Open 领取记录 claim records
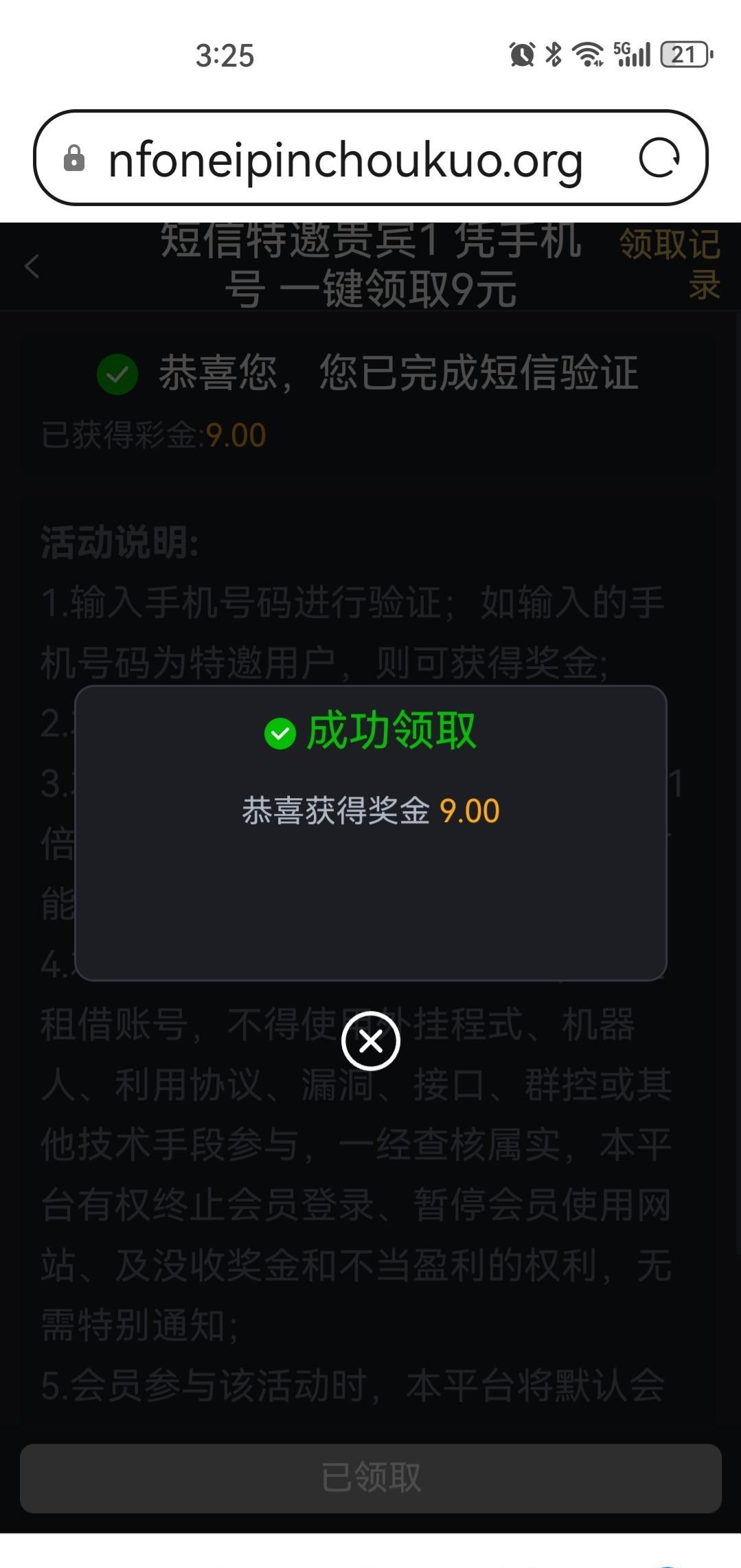This screenshot has width=741, height=1568. pyautogui.click(x=670, y=264)
